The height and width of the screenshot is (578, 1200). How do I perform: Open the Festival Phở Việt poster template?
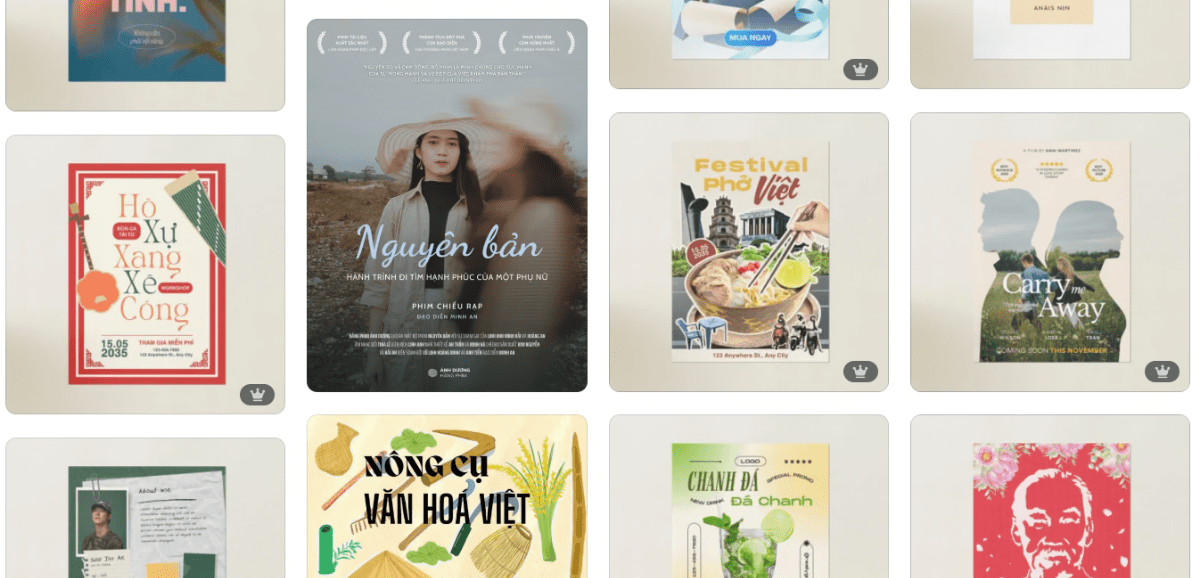[749, 251]
